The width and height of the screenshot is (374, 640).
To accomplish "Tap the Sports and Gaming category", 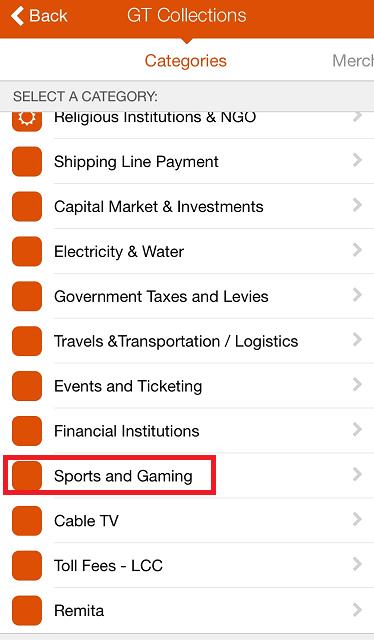I will pyautogui.click(x=187, y=476).
